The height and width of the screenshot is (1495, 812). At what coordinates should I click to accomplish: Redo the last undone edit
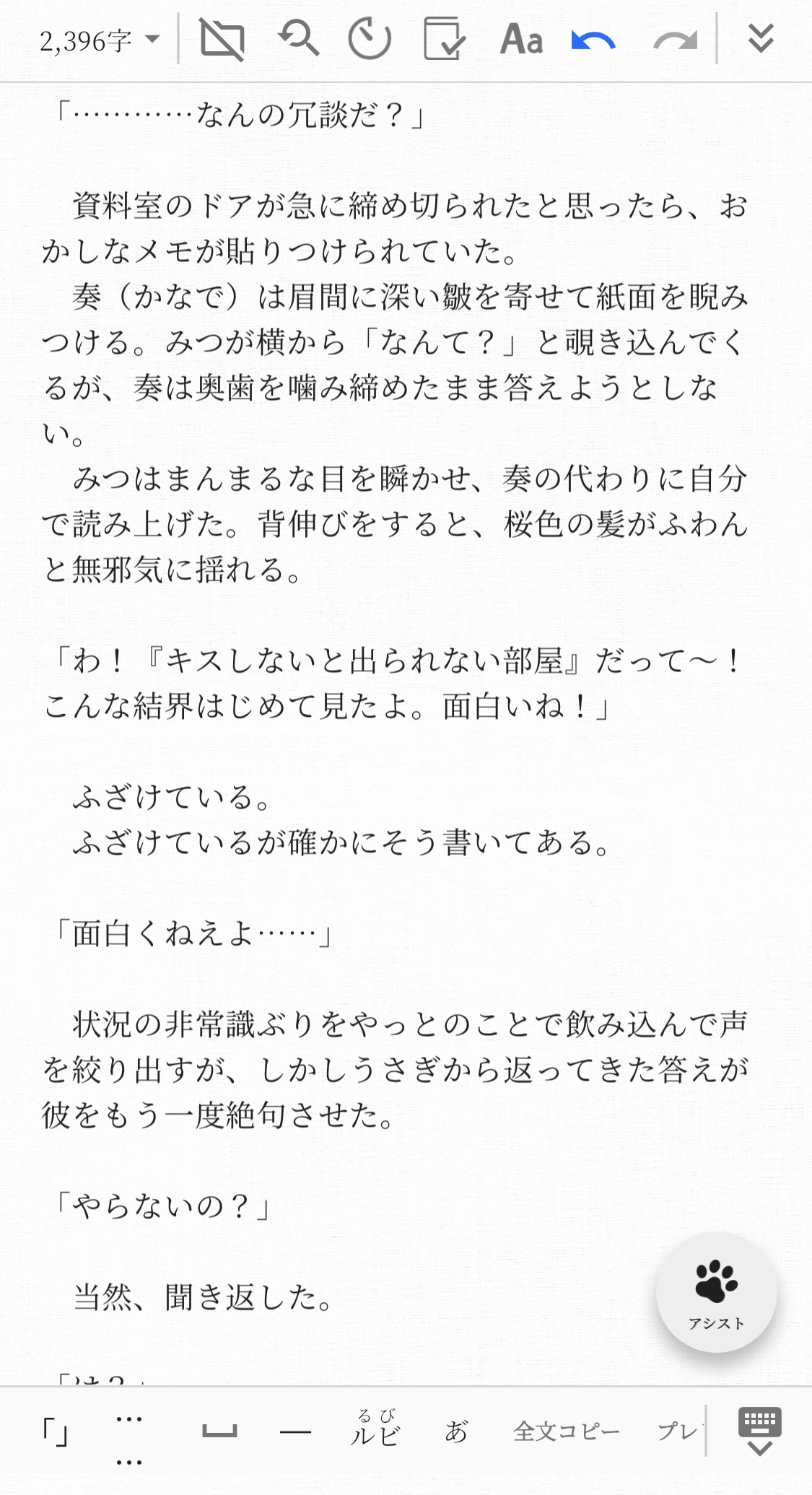[x=675, y=40]
